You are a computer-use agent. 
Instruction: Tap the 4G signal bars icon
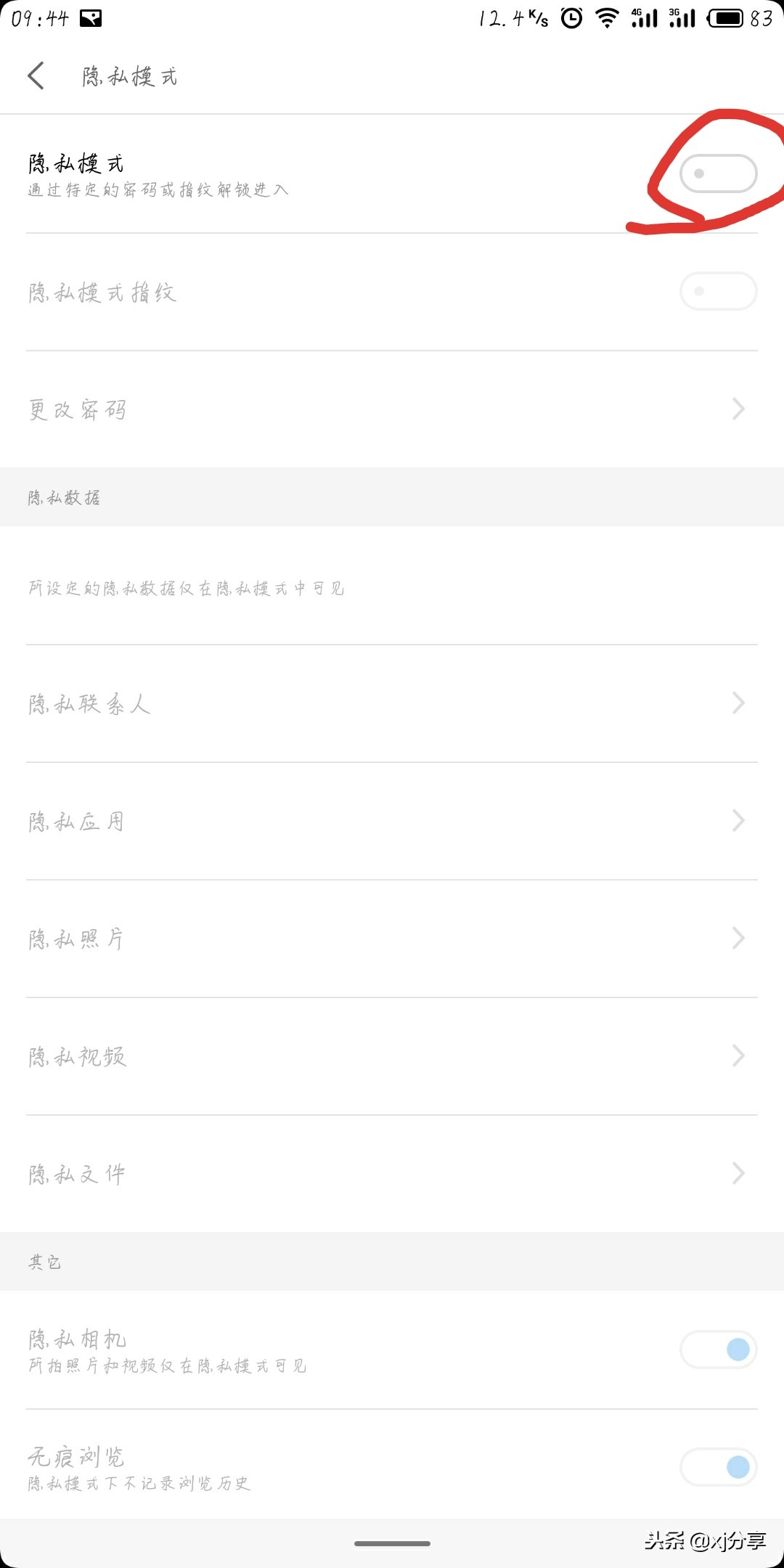click(643, 18)
